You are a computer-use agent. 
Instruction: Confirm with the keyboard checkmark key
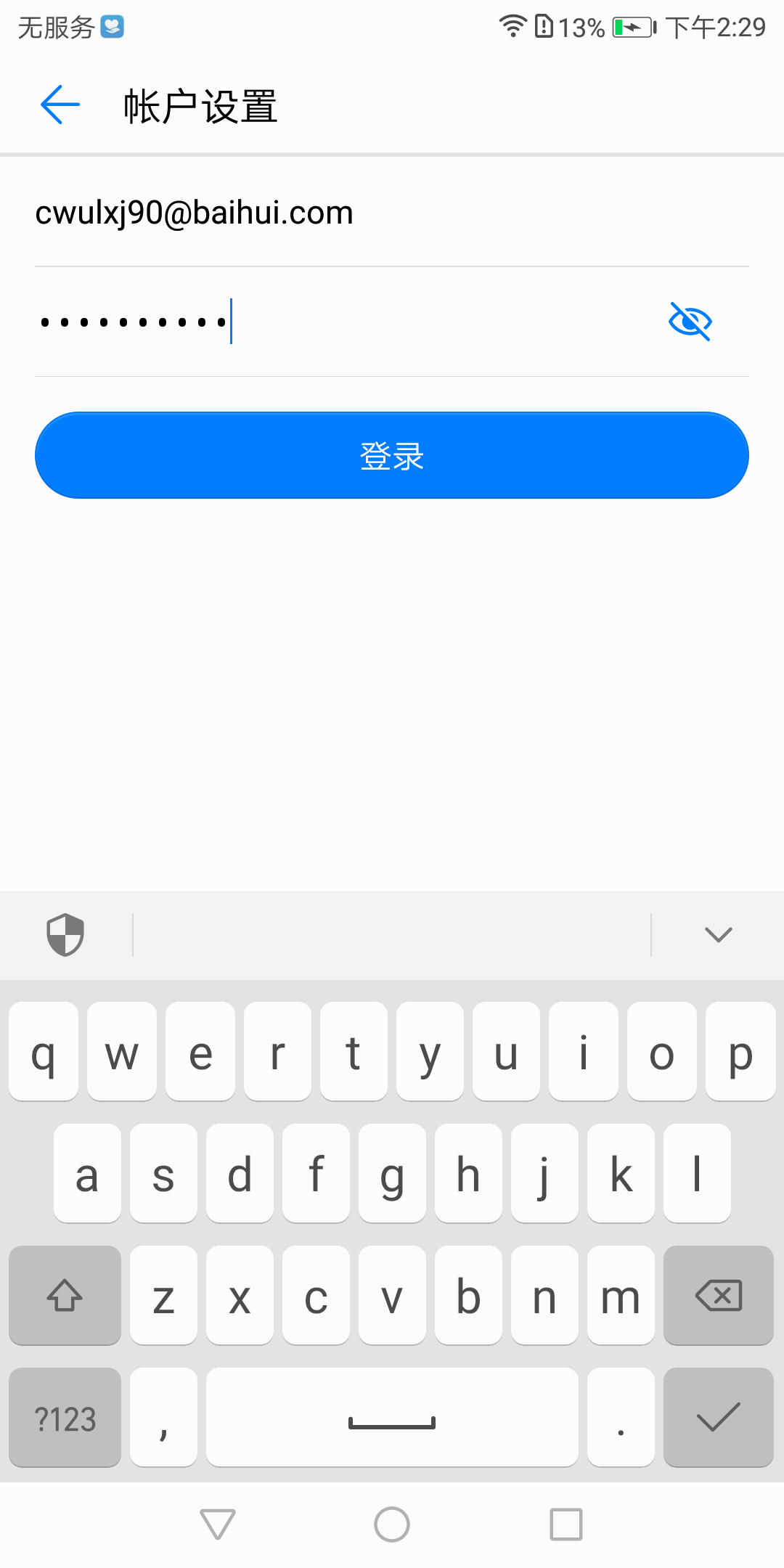pos(718,1417)
